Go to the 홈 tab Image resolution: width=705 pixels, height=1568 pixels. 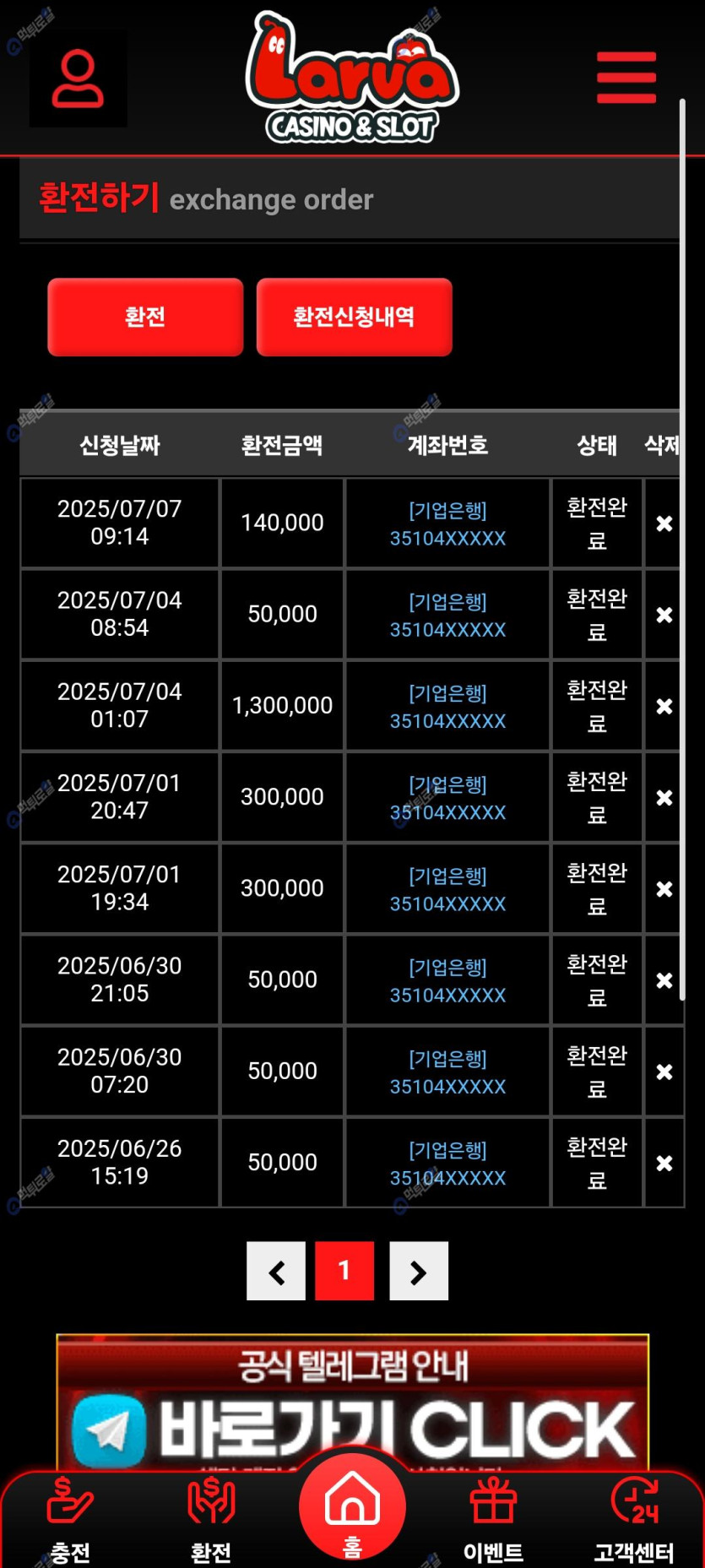click(352, 1509)
